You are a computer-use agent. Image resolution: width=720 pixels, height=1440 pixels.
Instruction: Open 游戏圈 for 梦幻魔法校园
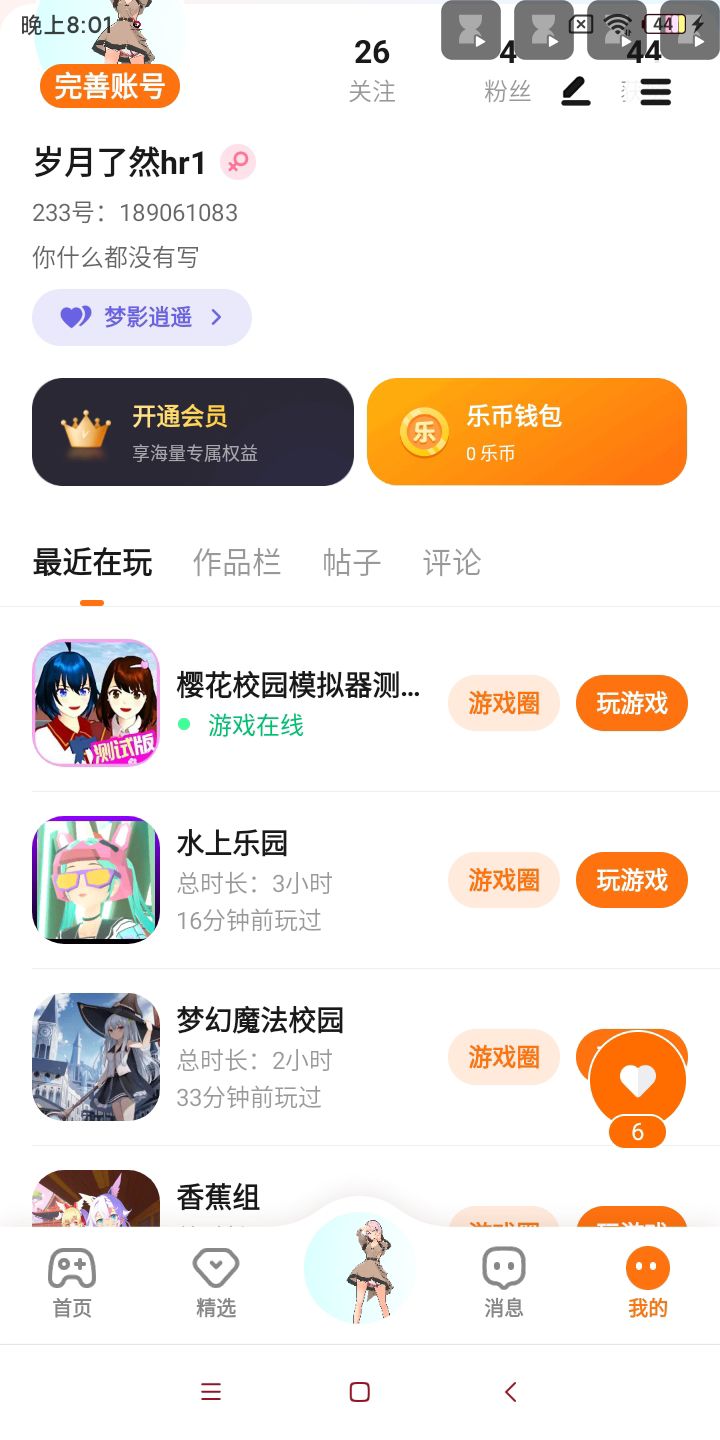[504, 1057]
